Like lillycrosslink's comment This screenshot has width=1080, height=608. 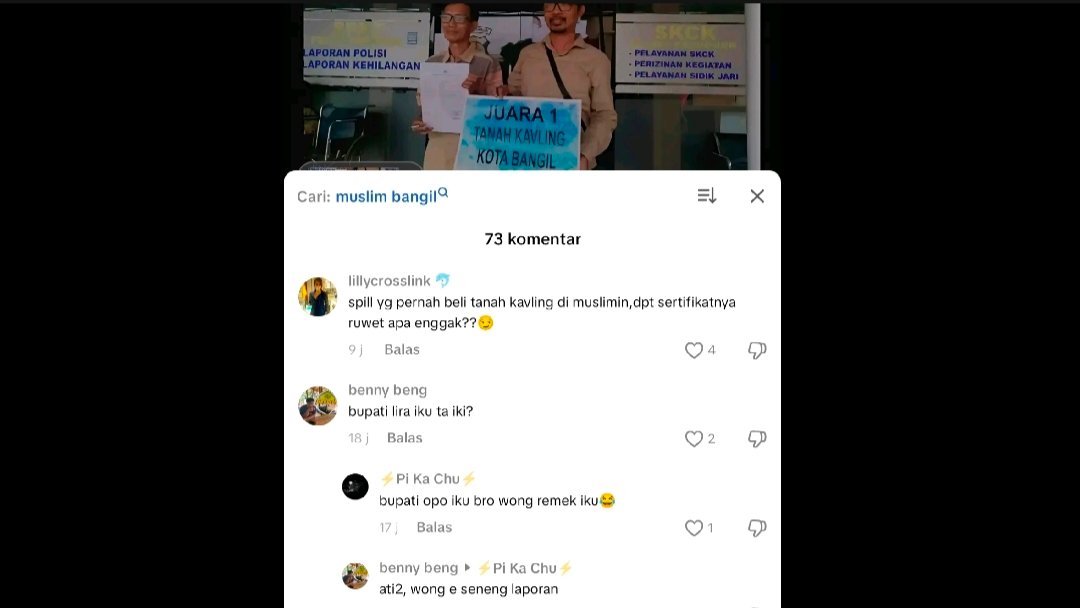[694, 350]
